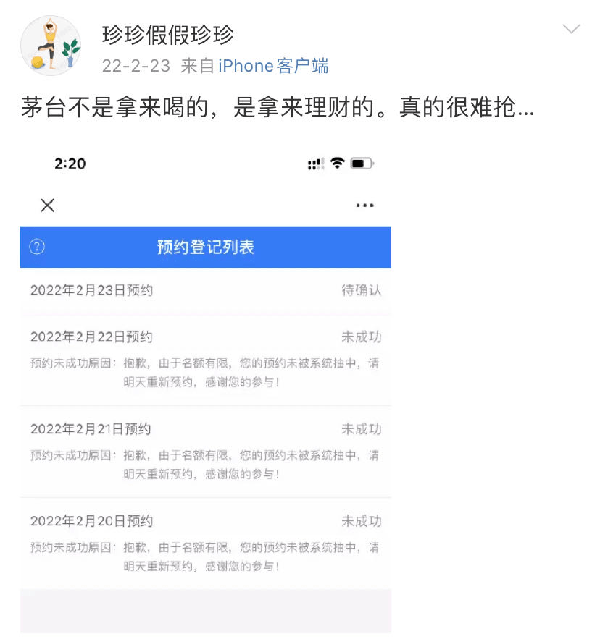
Task: Open the profile avatar of 珍珍假假珍珍
Action: (x=51, y=46)
